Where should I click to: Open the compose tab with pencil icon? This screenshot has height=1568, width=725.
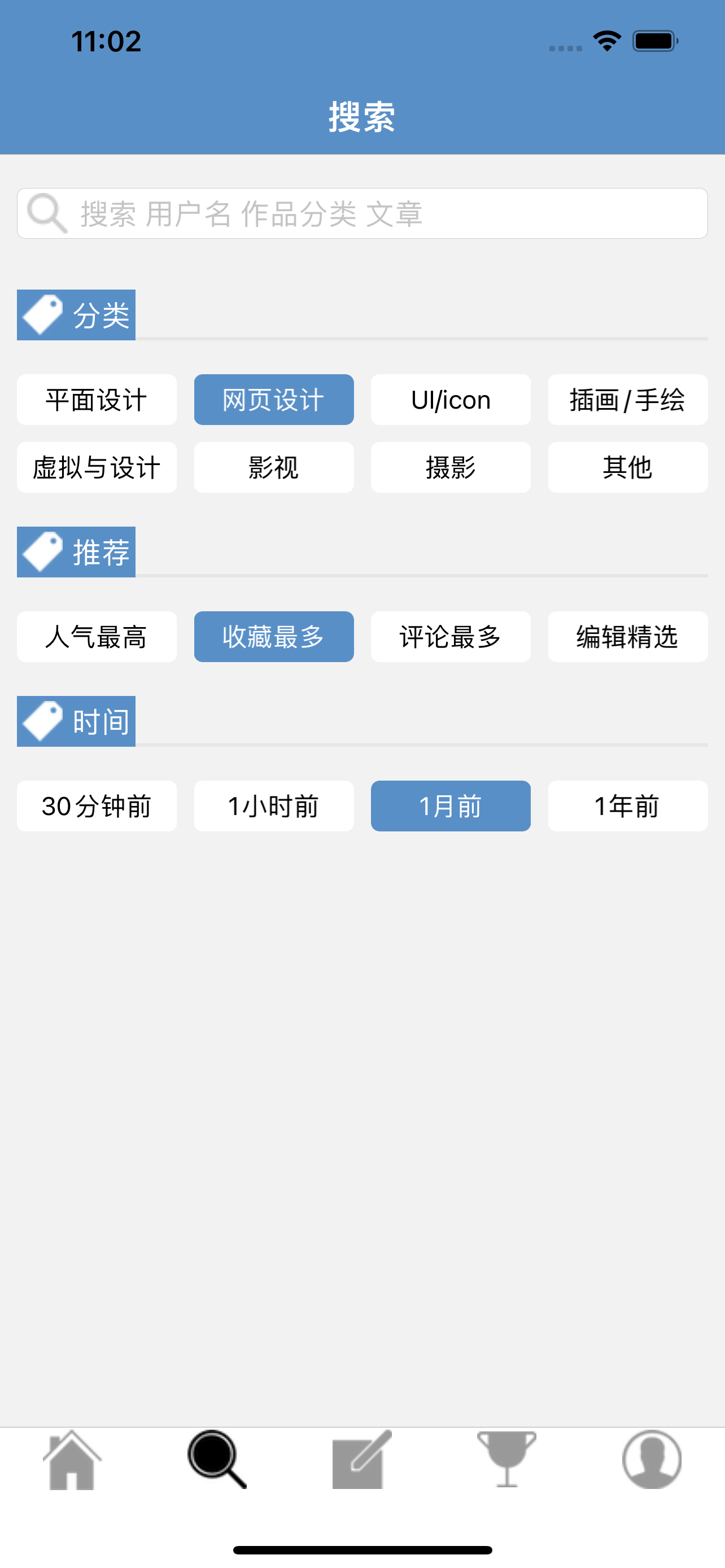(x=361, y=1460)
